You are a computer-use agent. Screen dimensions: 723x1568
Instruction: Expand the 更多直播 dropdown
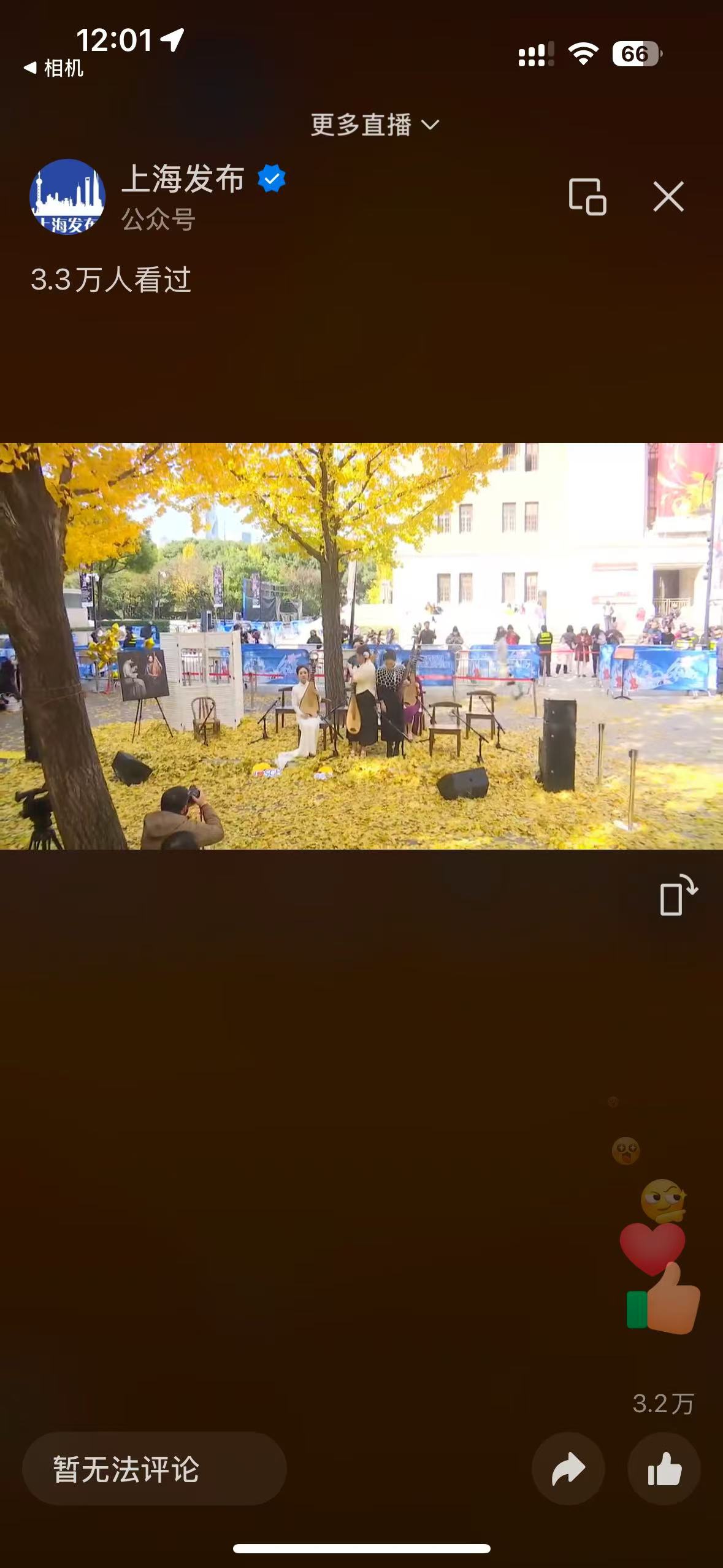coord(374,125)
